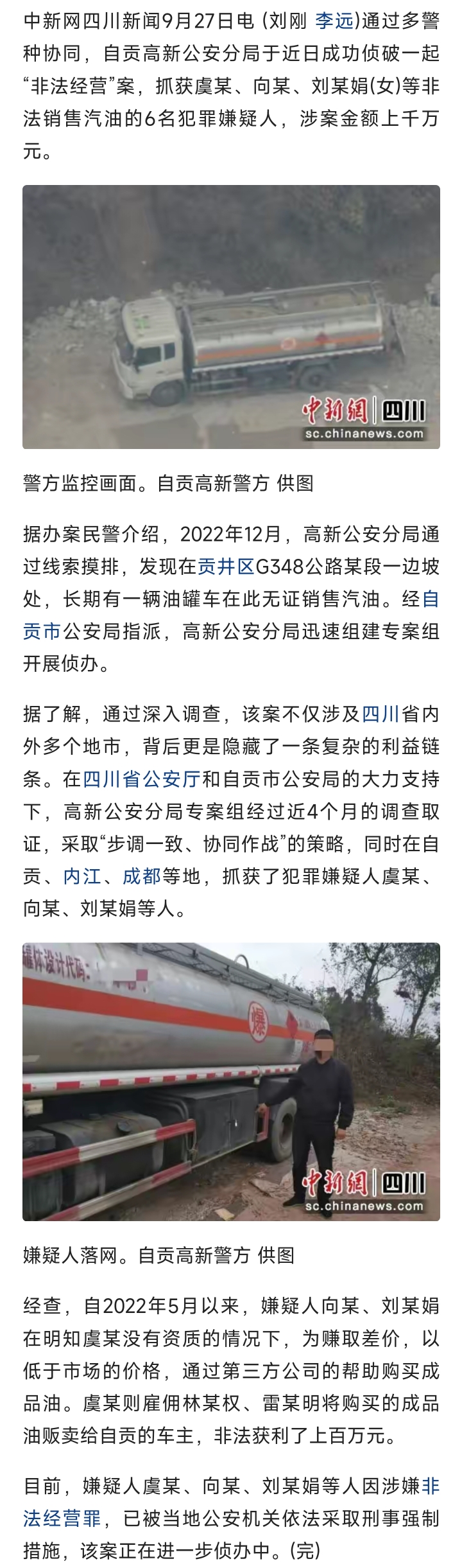View the police surveillance tanker photo
462x1568 pixels.
click(x=231, y=317)
